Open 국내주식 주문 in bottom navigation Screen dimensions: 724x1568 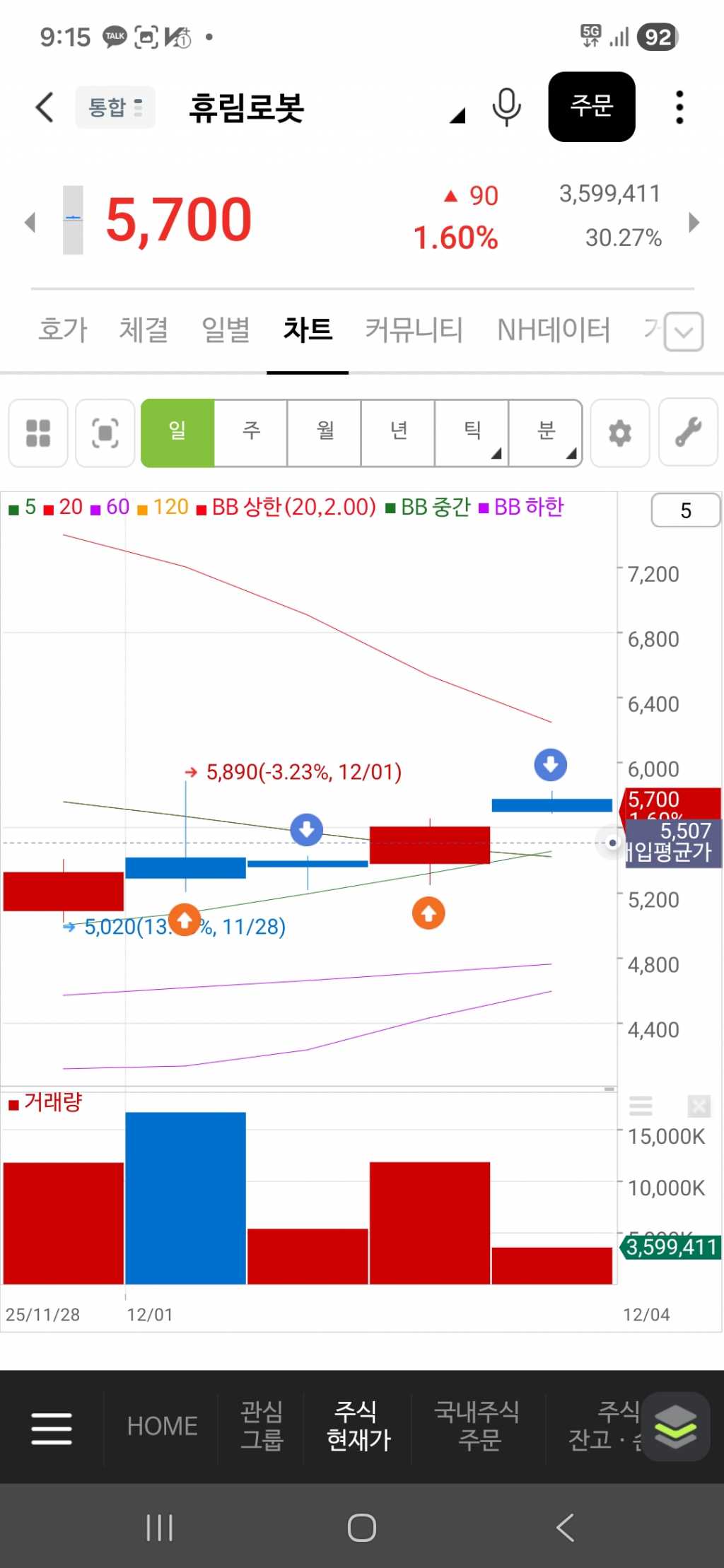tap(477, 1426)
